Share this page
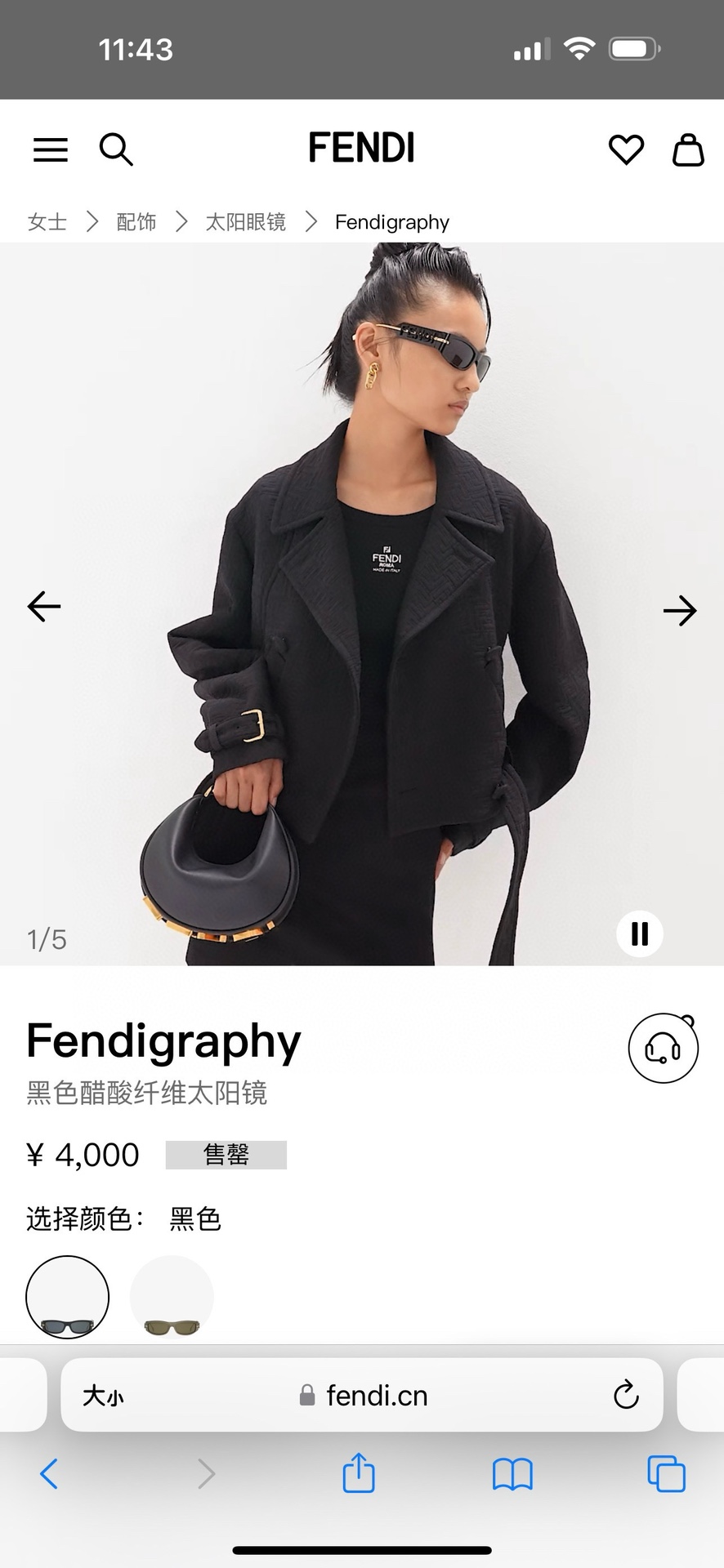The height and width of the screenshot is (1568, 724). pyautogui.click(x=359, y=1473)
